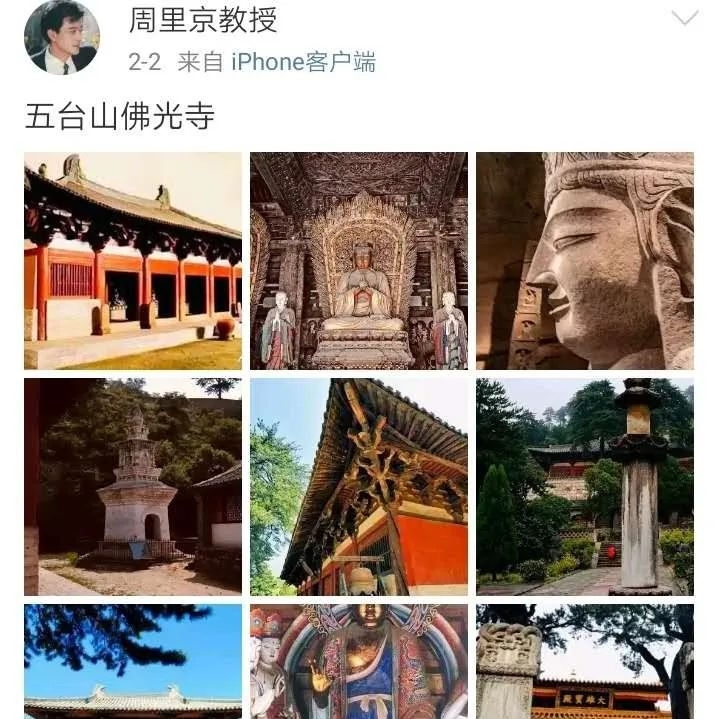
Task: View the seated golden Buddha photo
Action: click(x=359, y=261)
